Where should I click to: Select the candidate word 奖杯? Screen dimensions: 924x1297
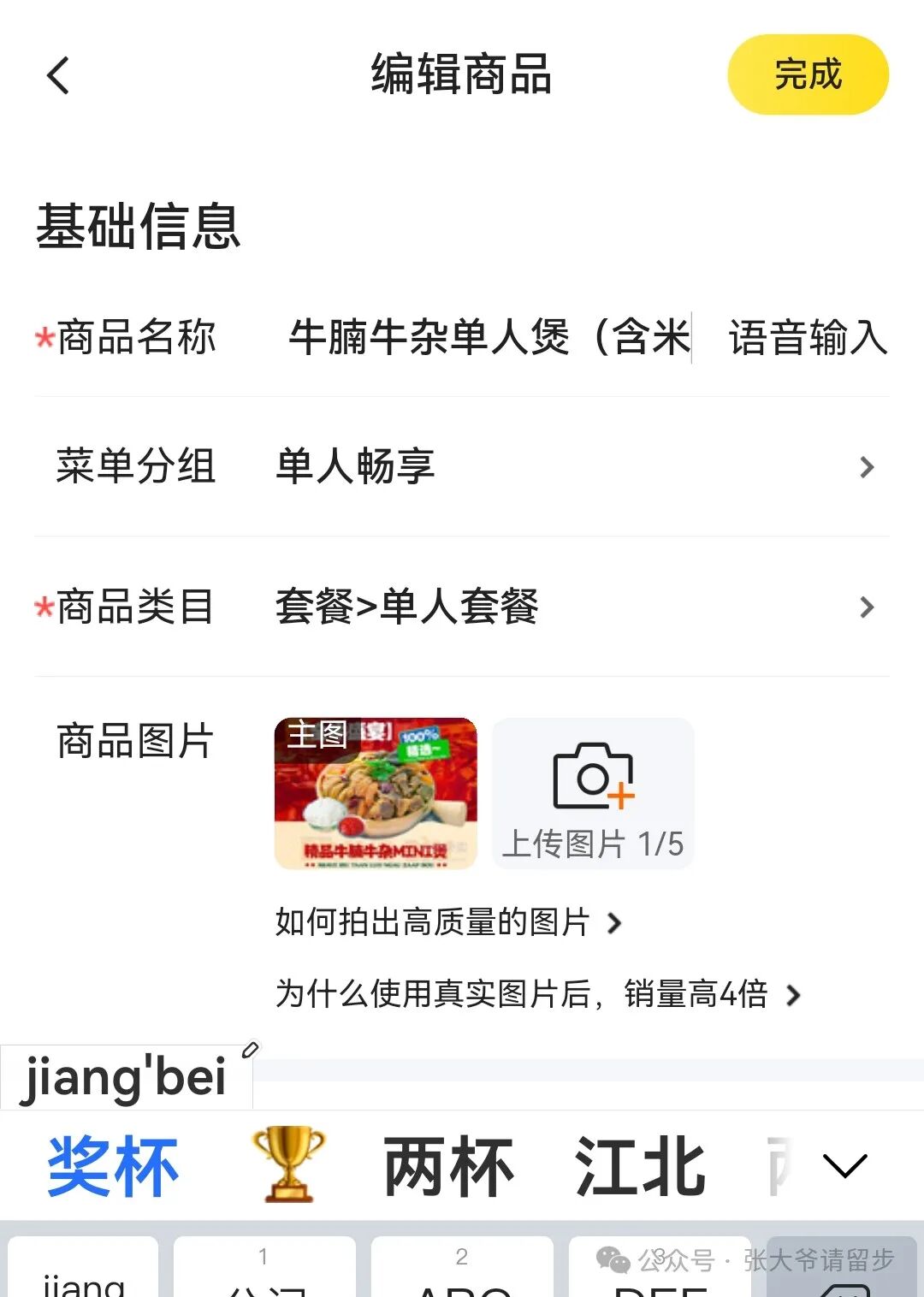coord(113,1167)
